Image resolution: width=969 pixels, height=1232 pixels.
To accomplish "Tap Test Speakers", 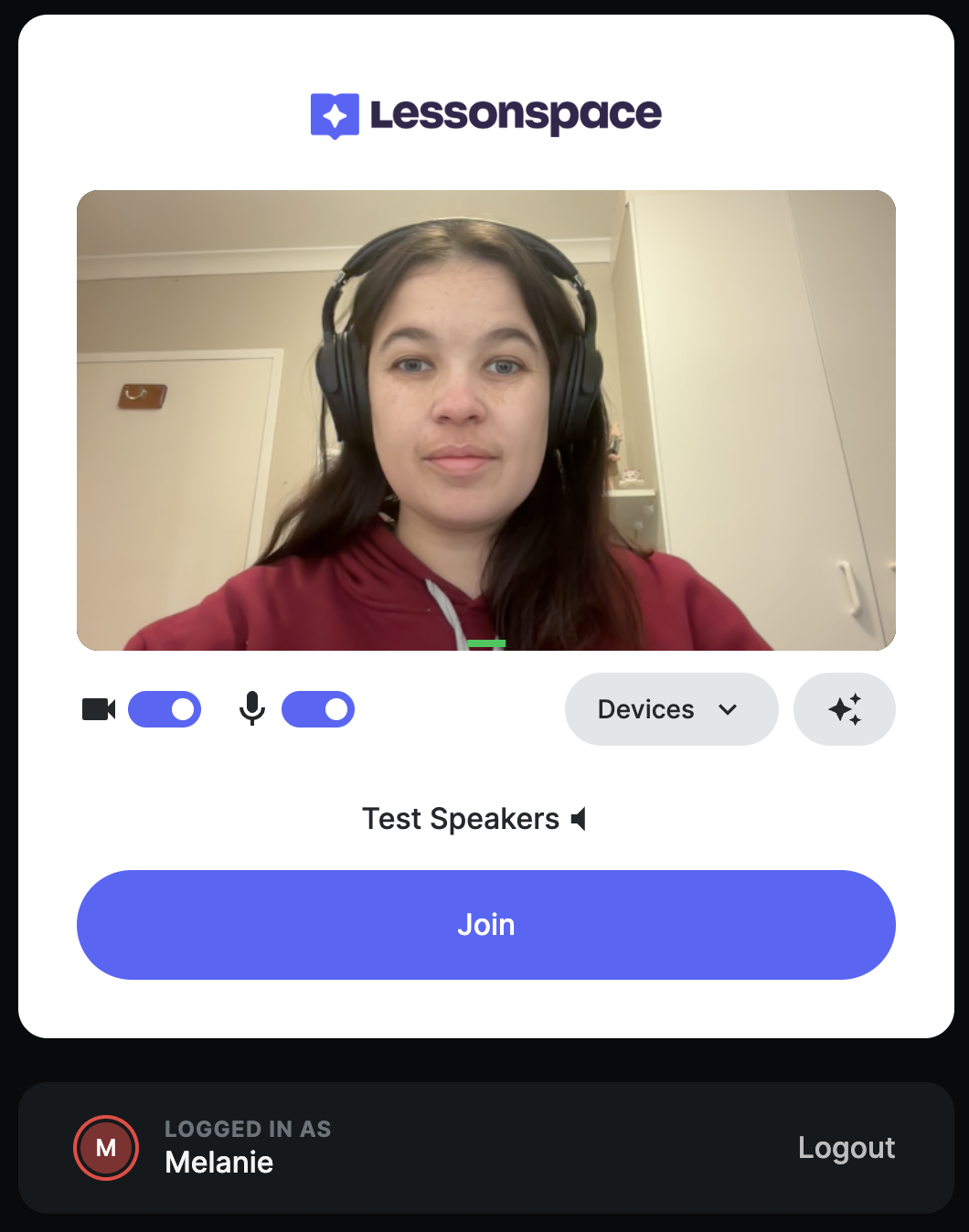I will tap(474, 819).
